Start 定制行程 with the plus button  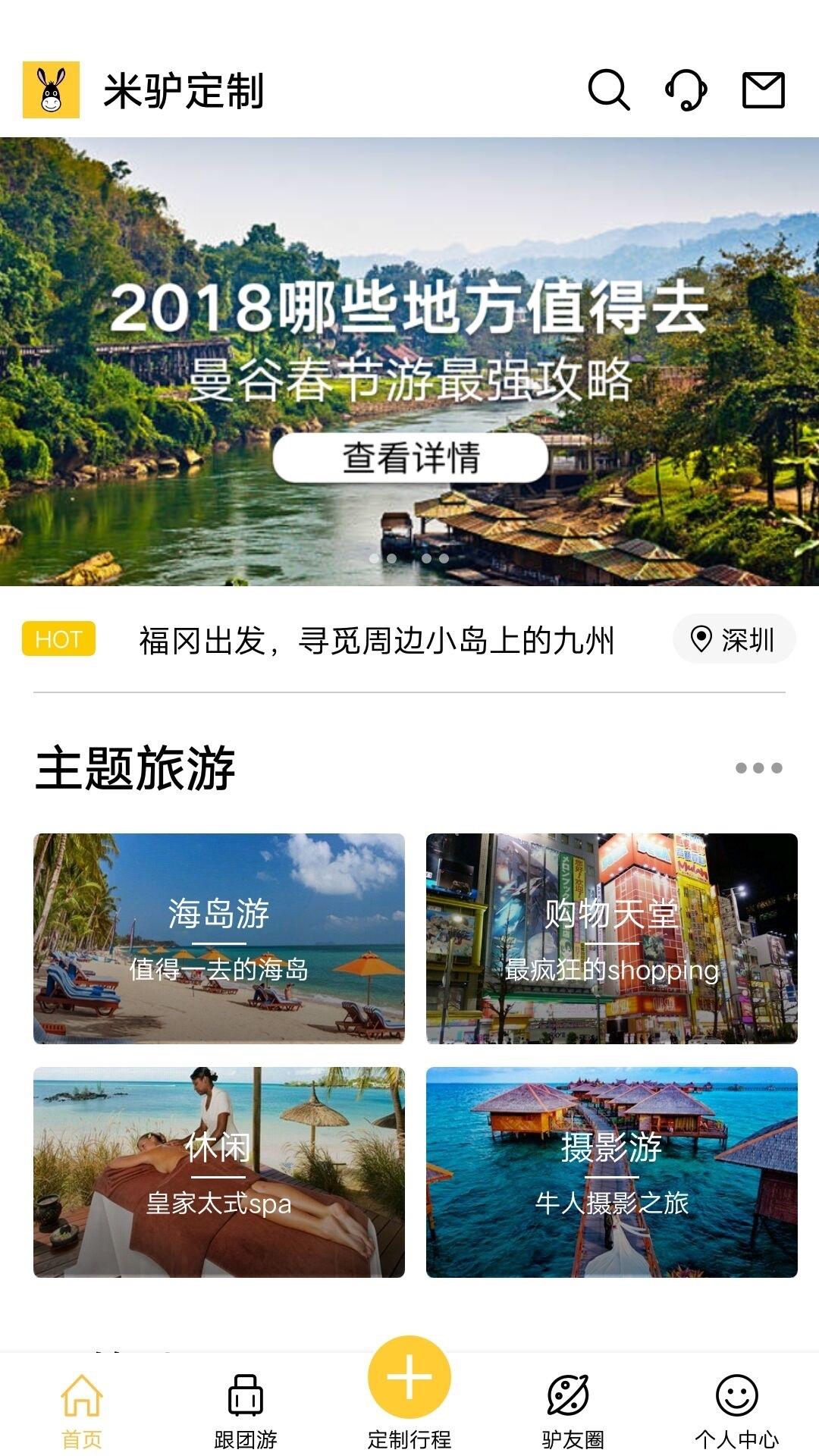409,1377
